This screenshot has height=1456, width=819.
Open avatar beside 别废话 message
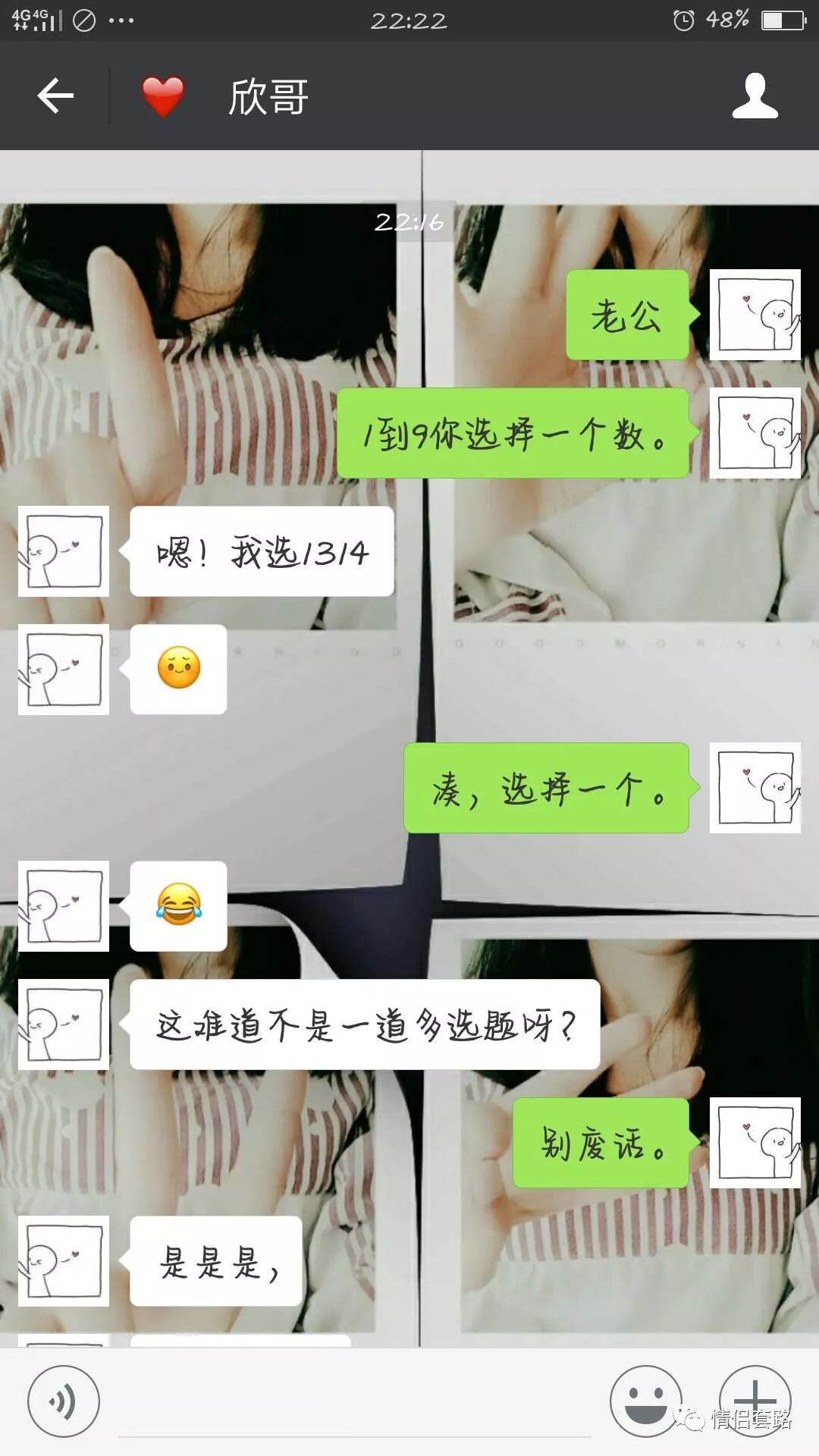tap(755, 1143)
